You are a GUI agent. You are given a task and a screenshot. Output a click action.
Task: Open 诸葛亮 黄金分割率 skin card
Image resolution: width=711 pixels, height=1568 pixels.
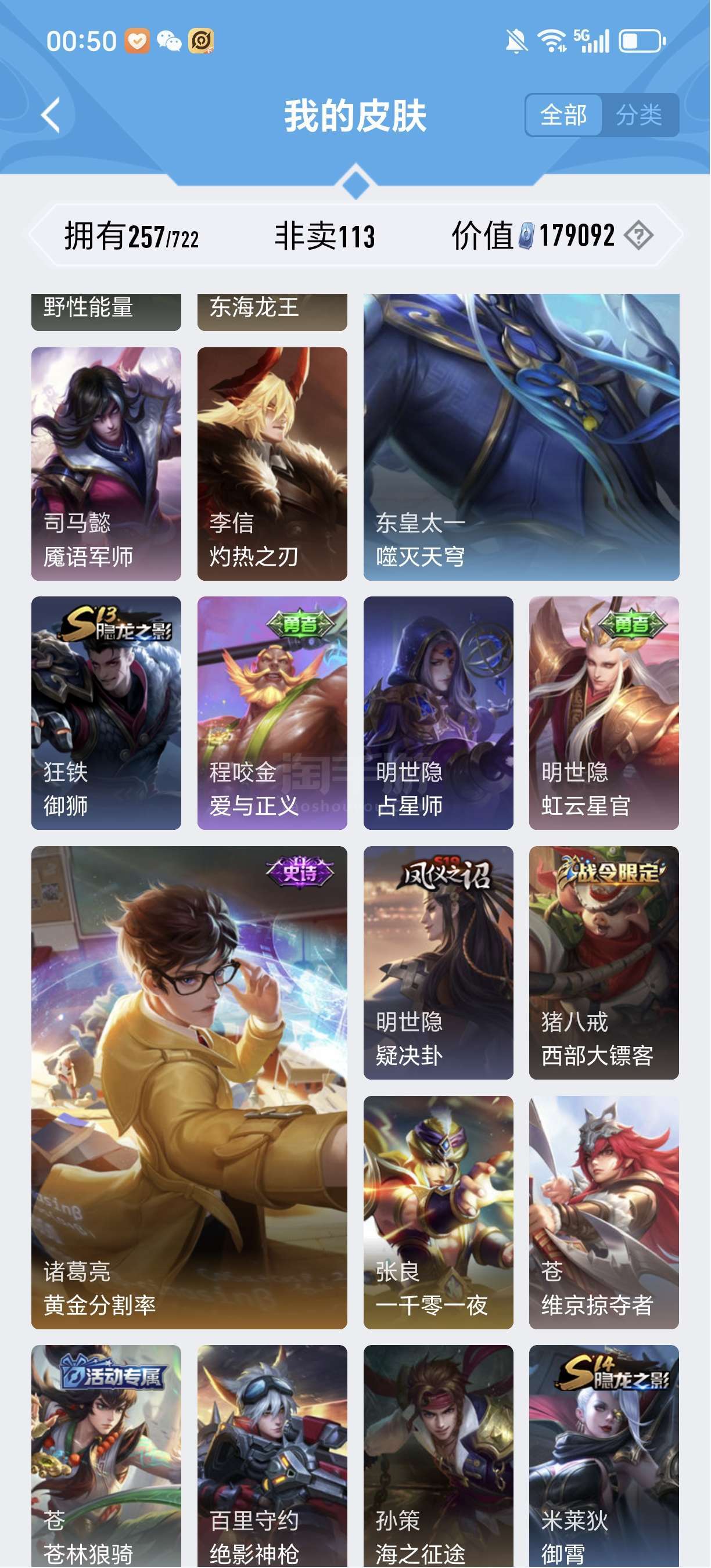(x=189, y=1087)
